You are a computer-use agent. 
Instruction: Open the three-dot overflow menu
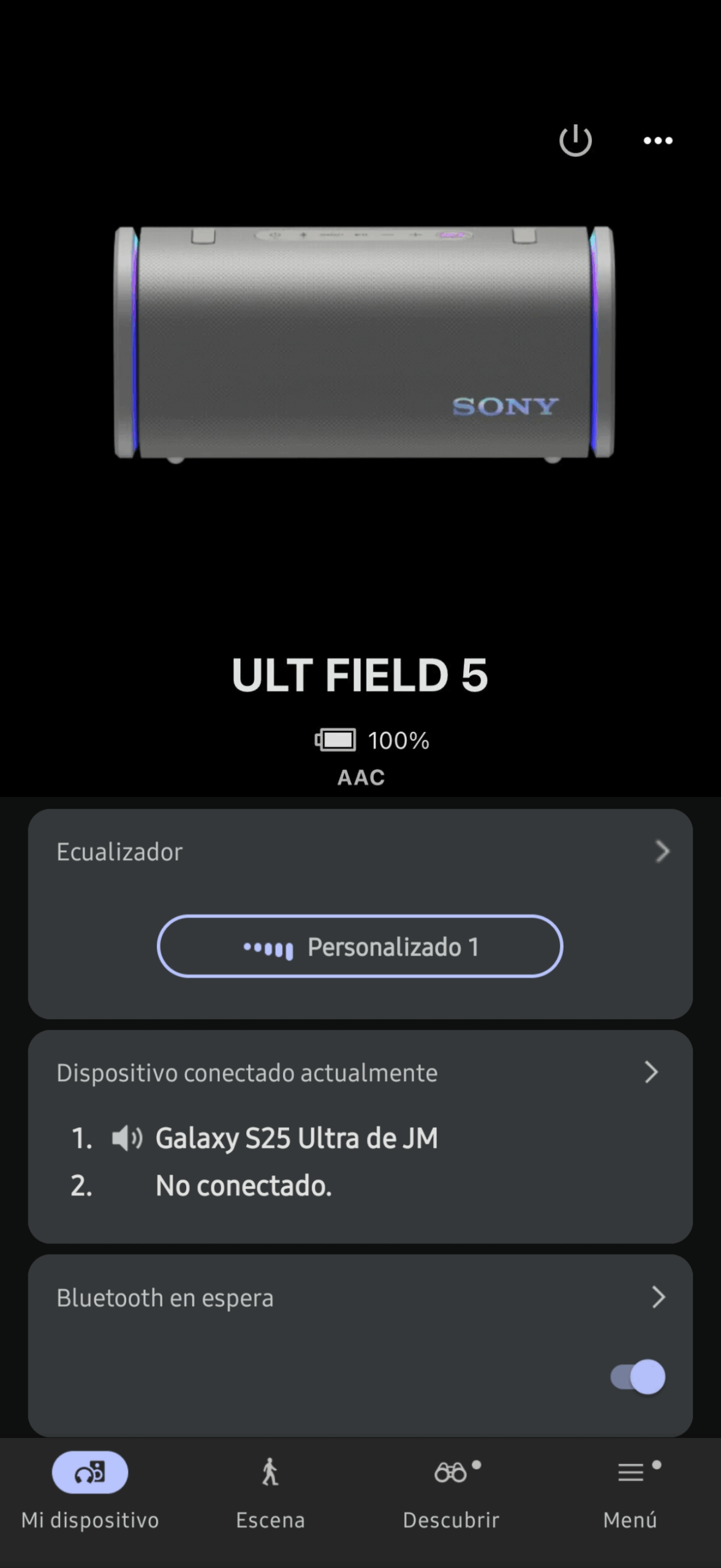click(x=658, y=141)
